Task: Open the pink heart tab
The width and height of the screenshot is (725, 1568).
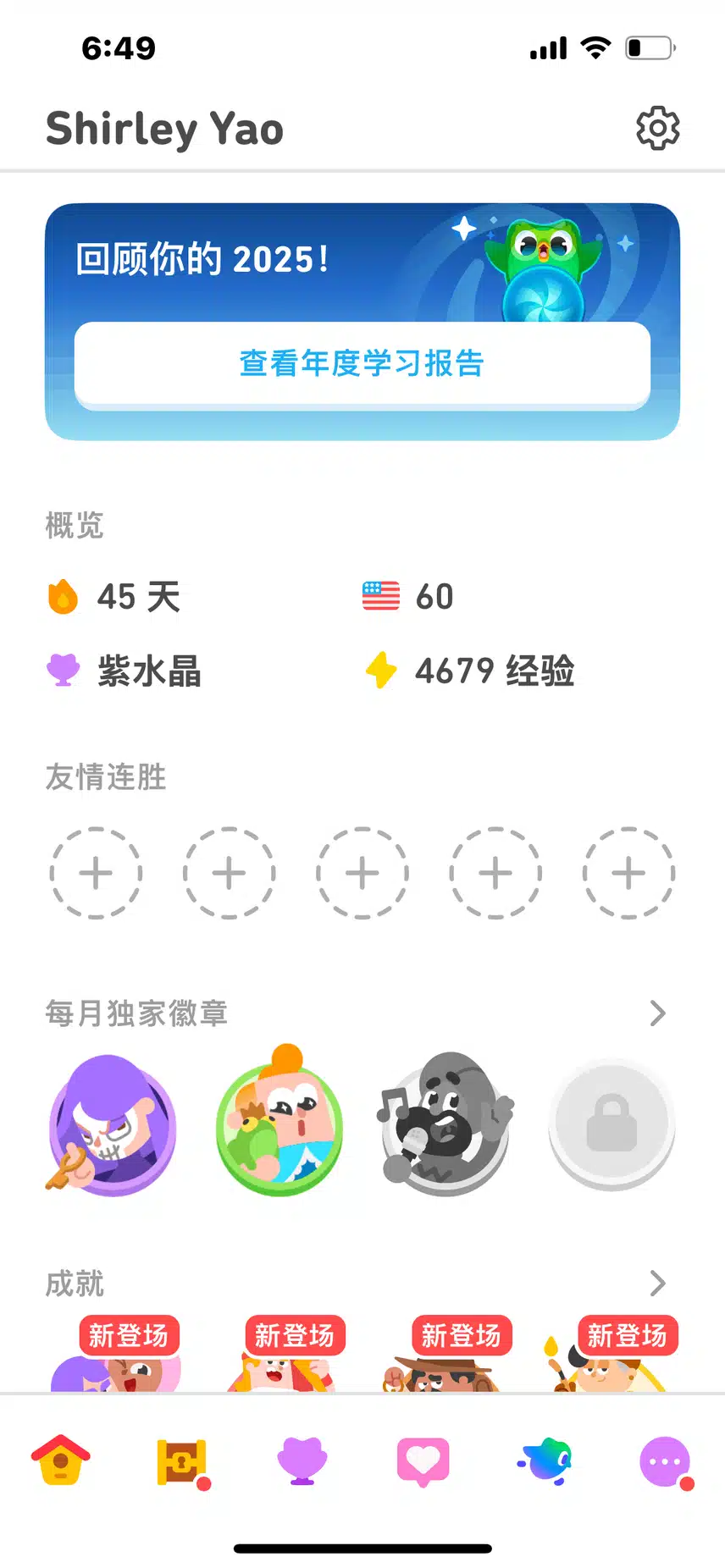Action: (423, 1460)
